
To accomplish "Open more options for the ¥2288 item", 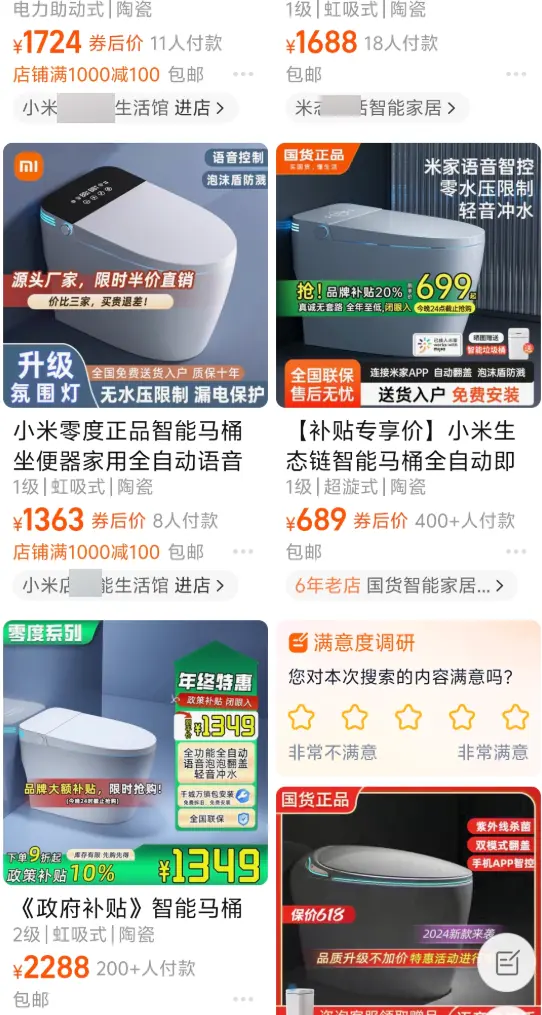I will pyautogui.click(x=243, y=999).
